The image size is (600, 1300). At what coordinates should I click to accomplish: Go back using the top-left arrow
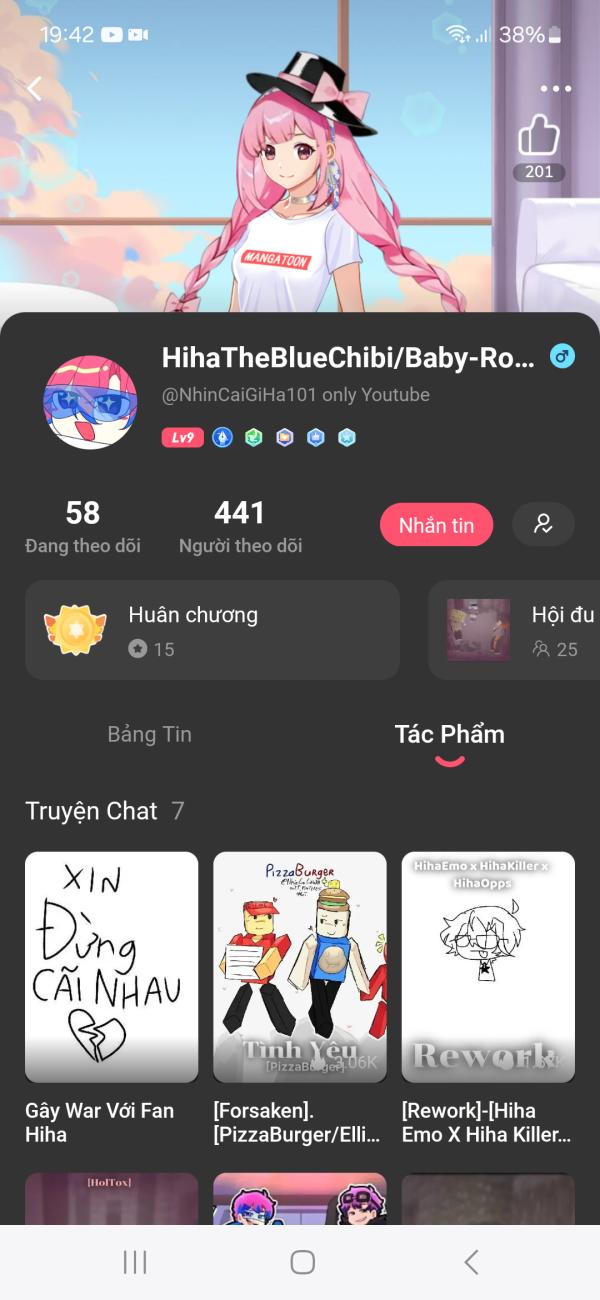click(35, 88)
